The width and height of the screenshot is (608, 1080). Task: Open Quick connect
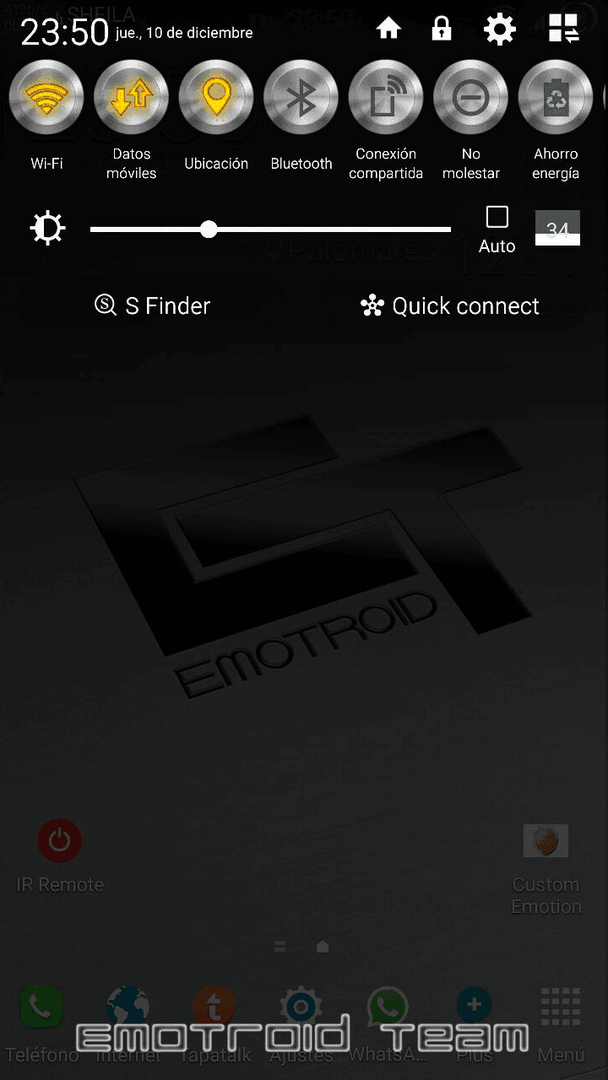(x=450, y=306)
